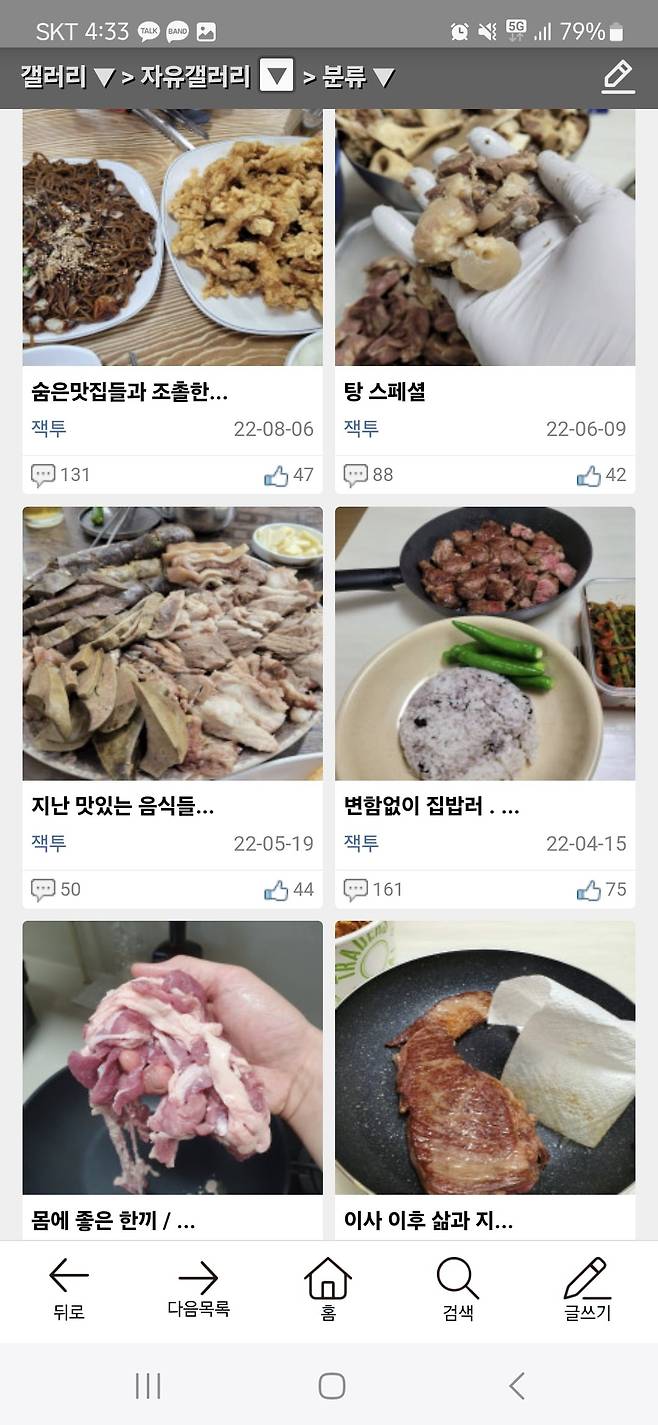Image resolution: width=658 pixels, height=1425 pixels.
Task: Open the post 변함없이 집밥러
Action: point(431,806)
